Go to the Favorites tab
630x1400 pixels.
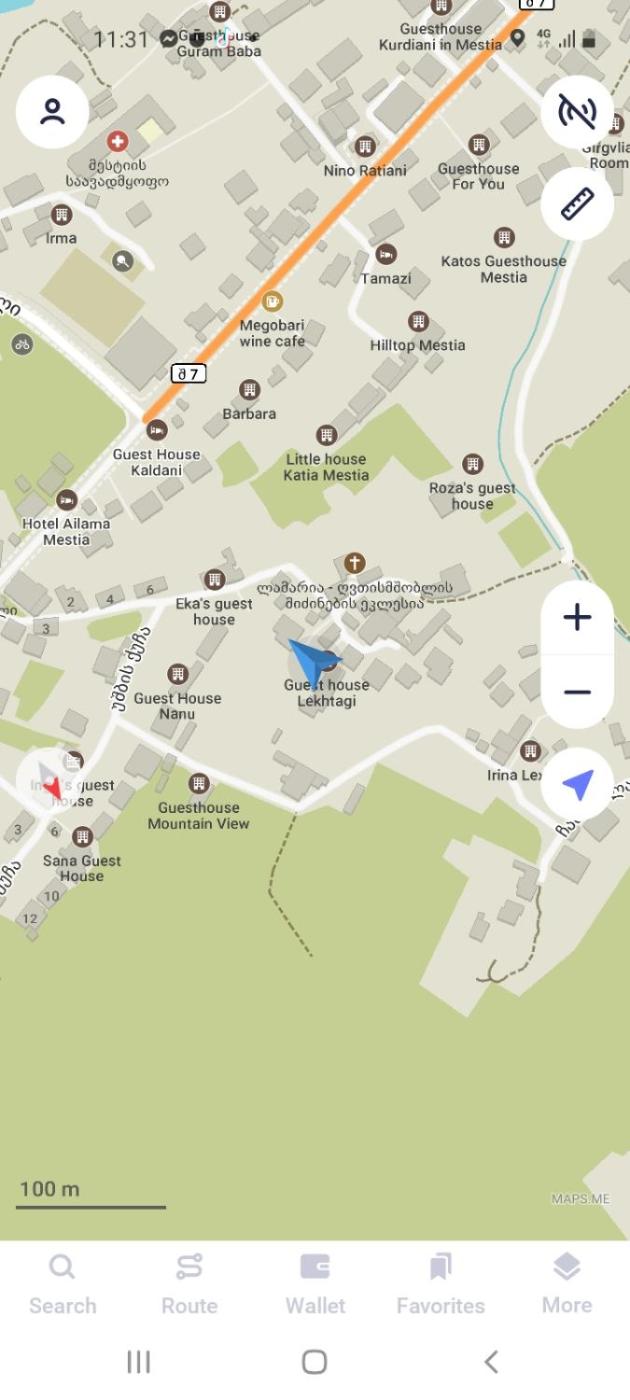click(440, 1284)
